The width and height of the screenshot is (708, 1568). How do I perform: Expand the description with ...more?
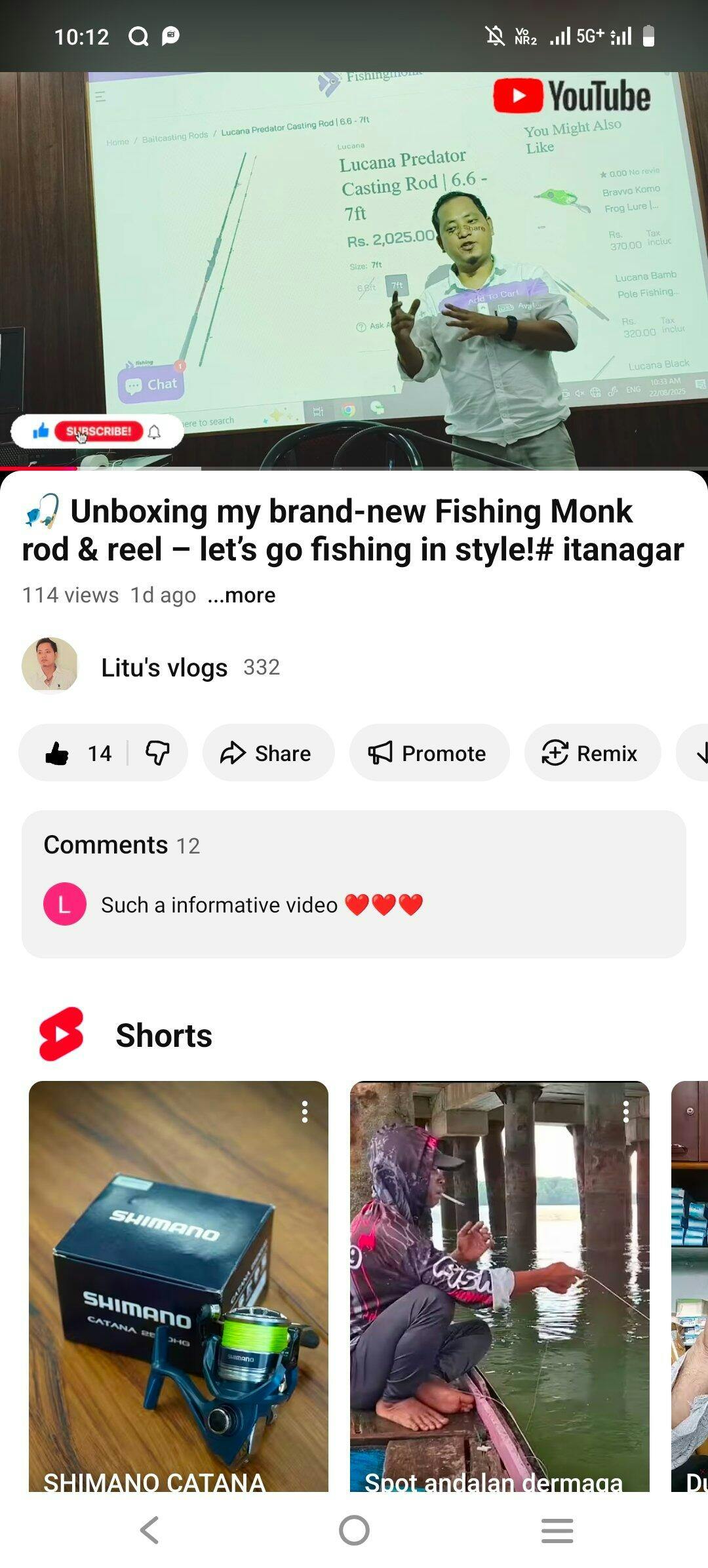click(242, 595)
